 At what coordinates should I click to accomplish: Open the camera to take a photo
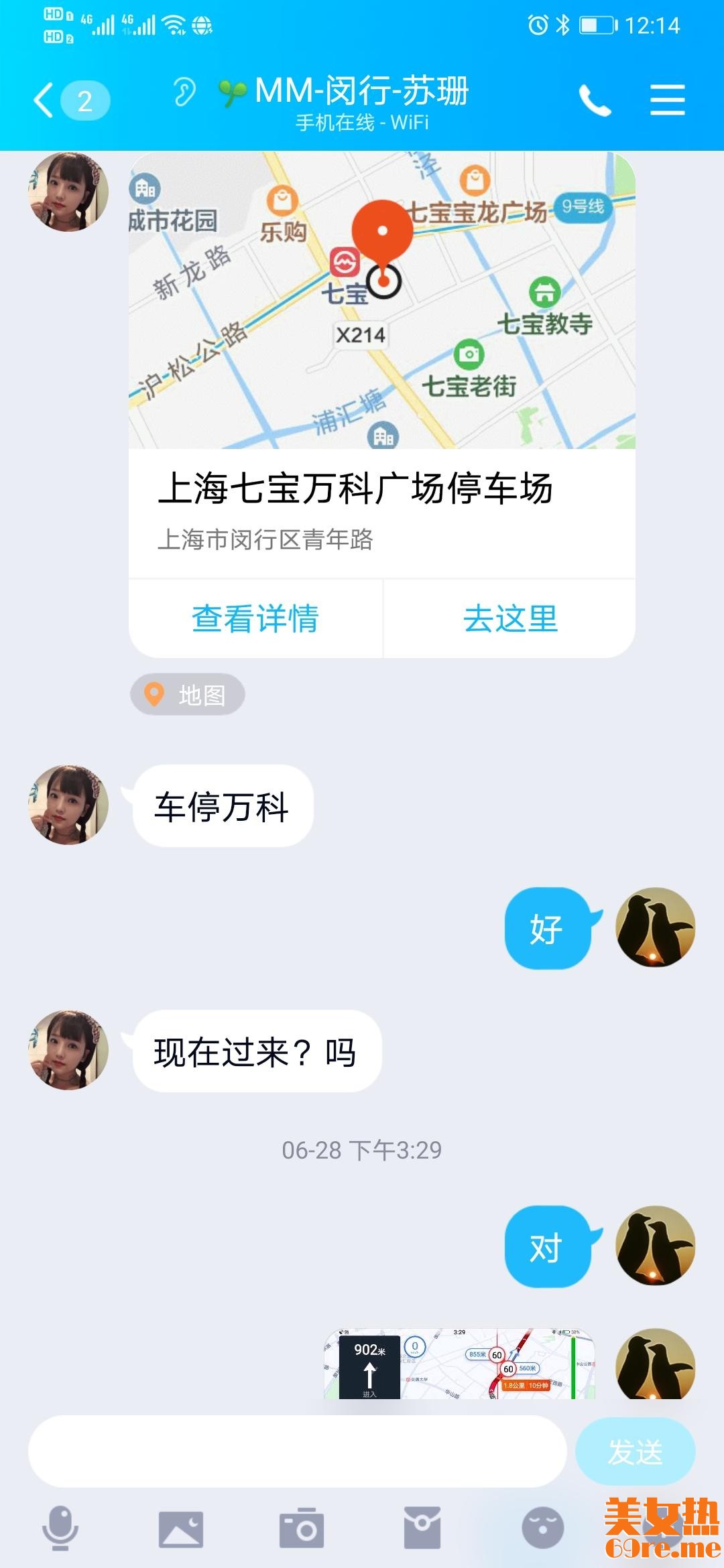(x=301, y=1528)
